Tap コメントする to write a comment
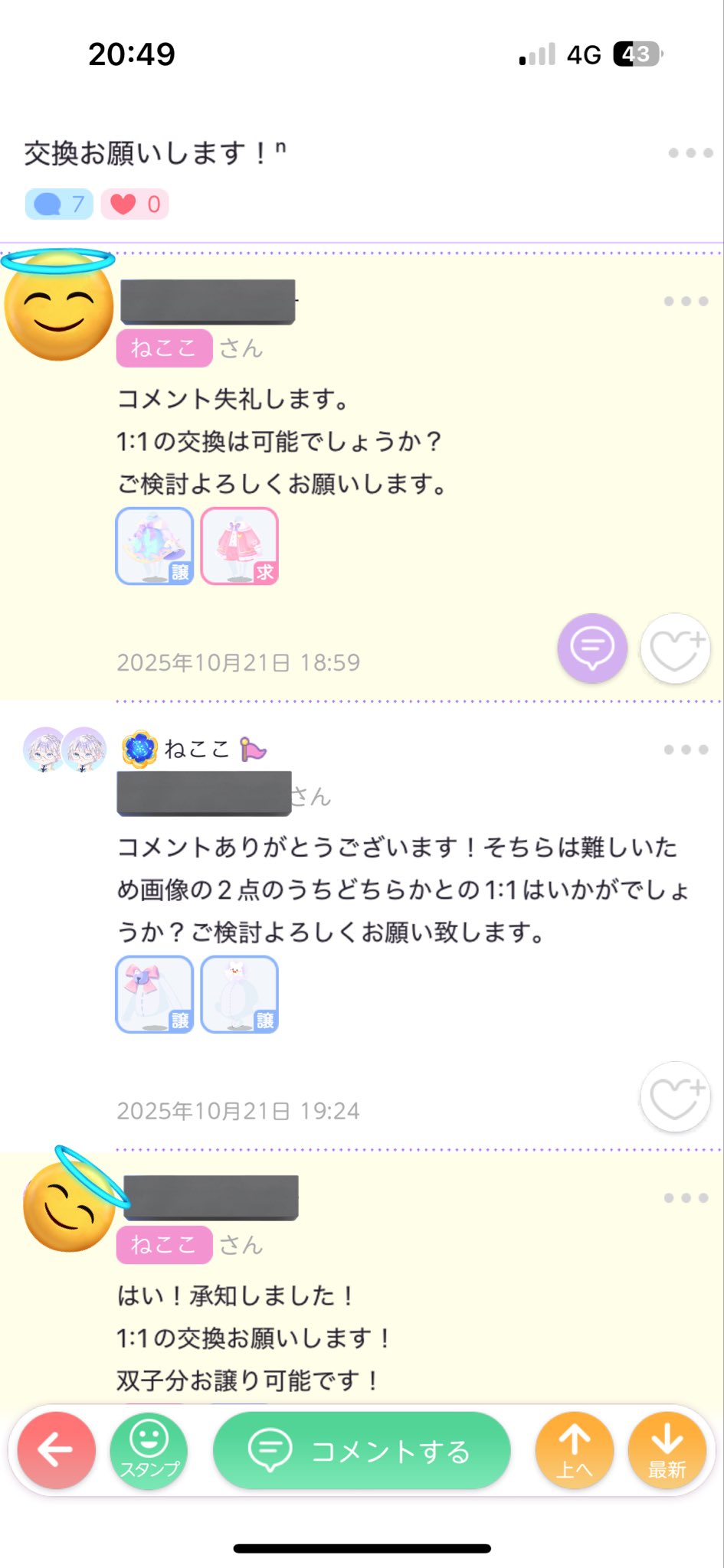This screenshot has height=1568, width=724. tap(362, 1450)
